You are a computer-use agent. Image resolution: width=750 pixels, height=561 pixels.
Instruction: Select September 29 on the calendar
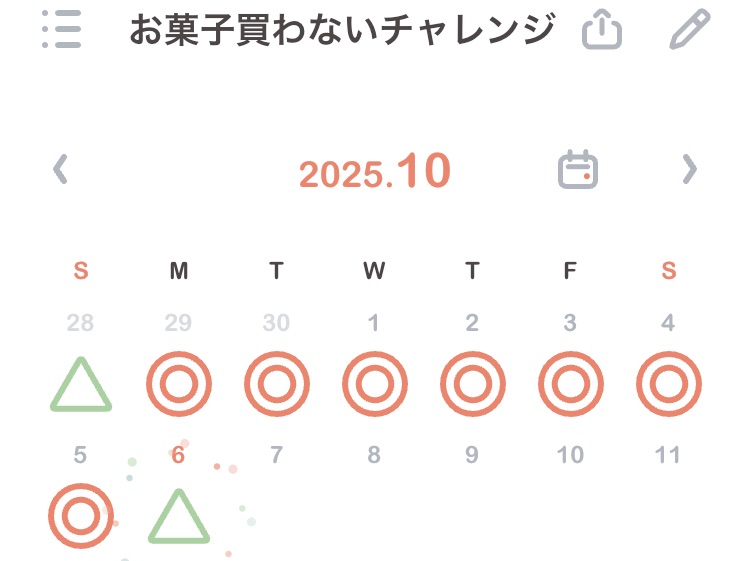pyautogui.click(x=179, y=385)
